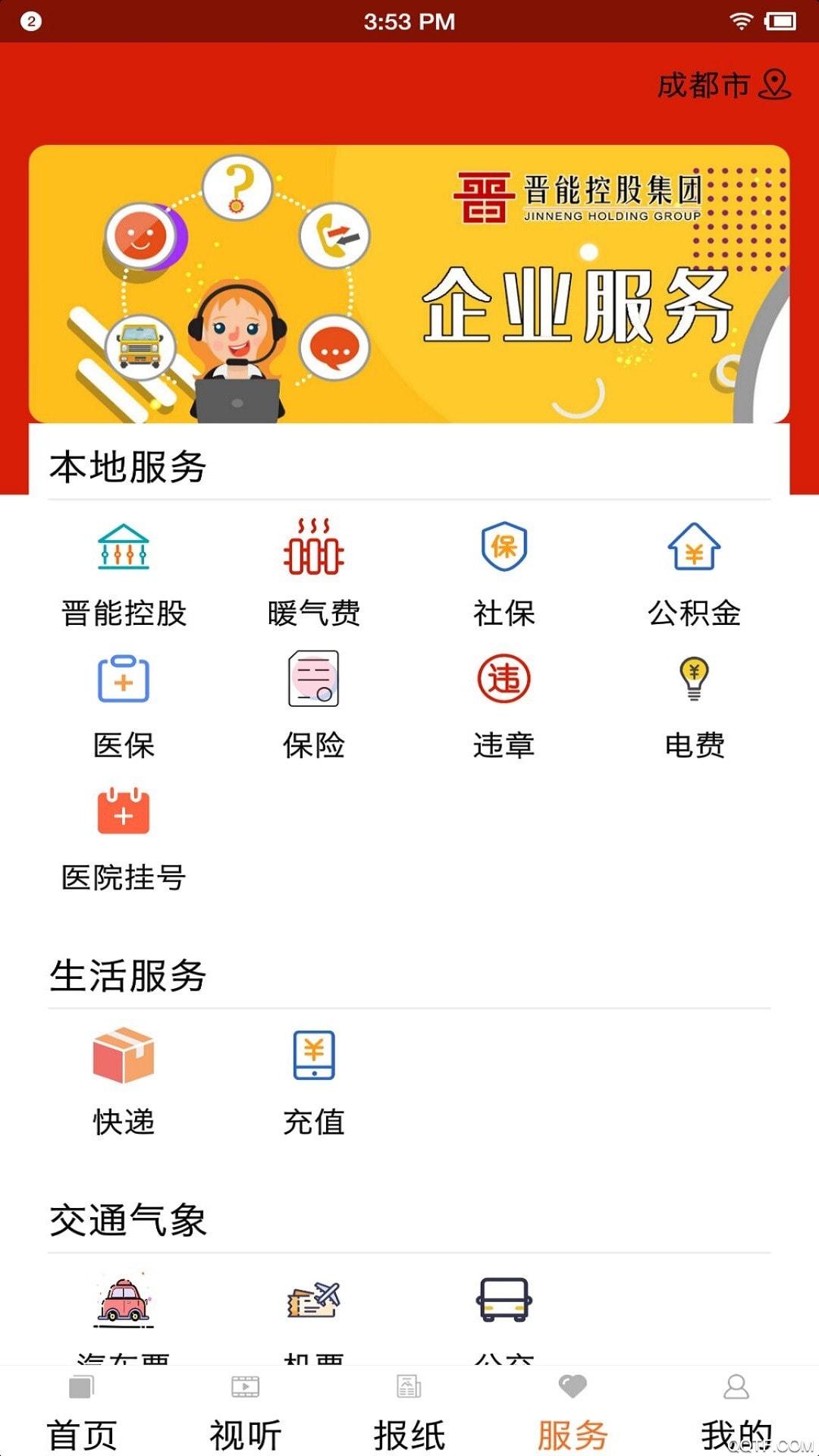Screen dimensions: 819x1456
Task: Open 充值 phone top-up
Action: (x=314, y=1082)
